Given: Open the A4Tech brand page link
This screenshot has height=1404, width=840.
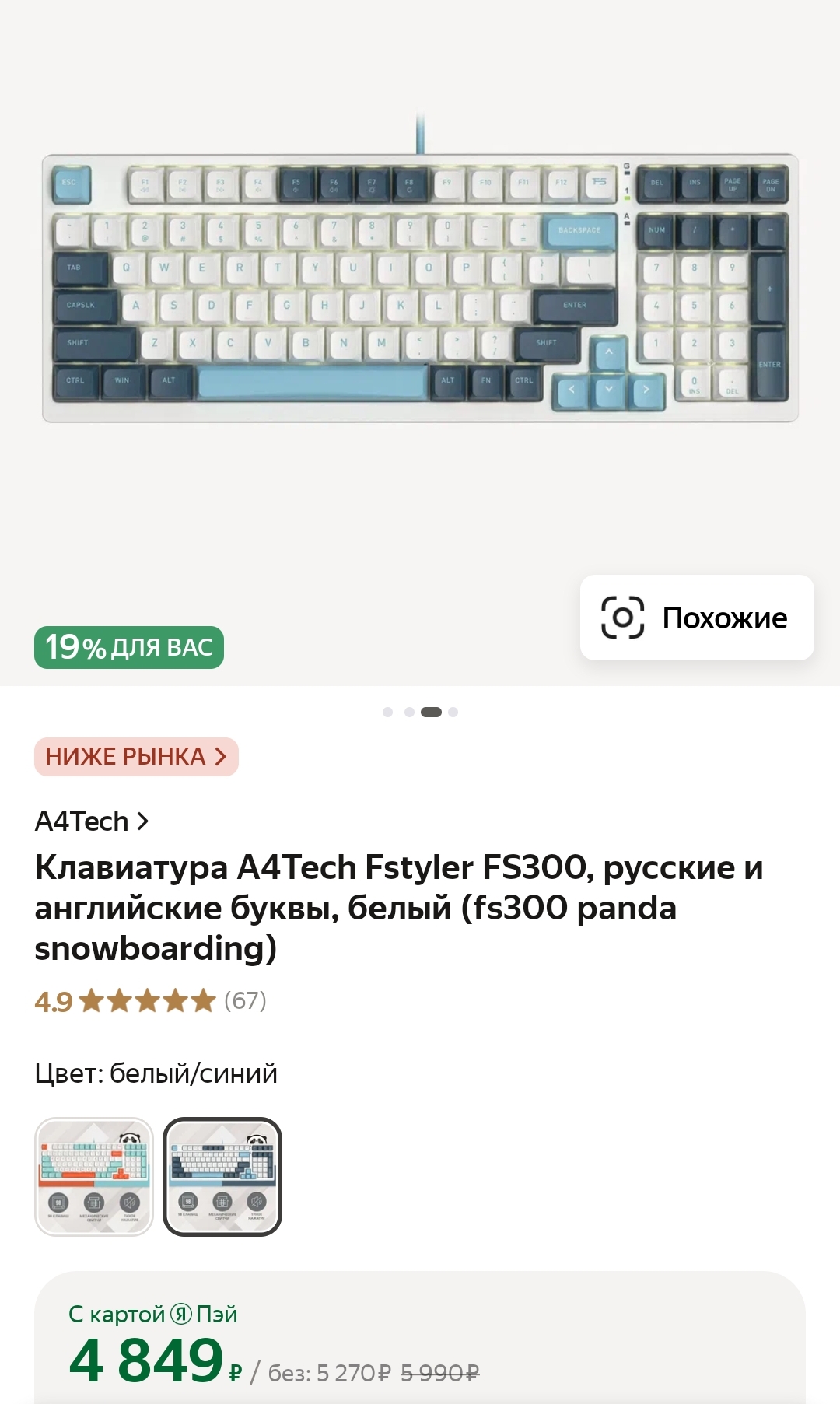Looking at the screenshot, I should 92,821.
